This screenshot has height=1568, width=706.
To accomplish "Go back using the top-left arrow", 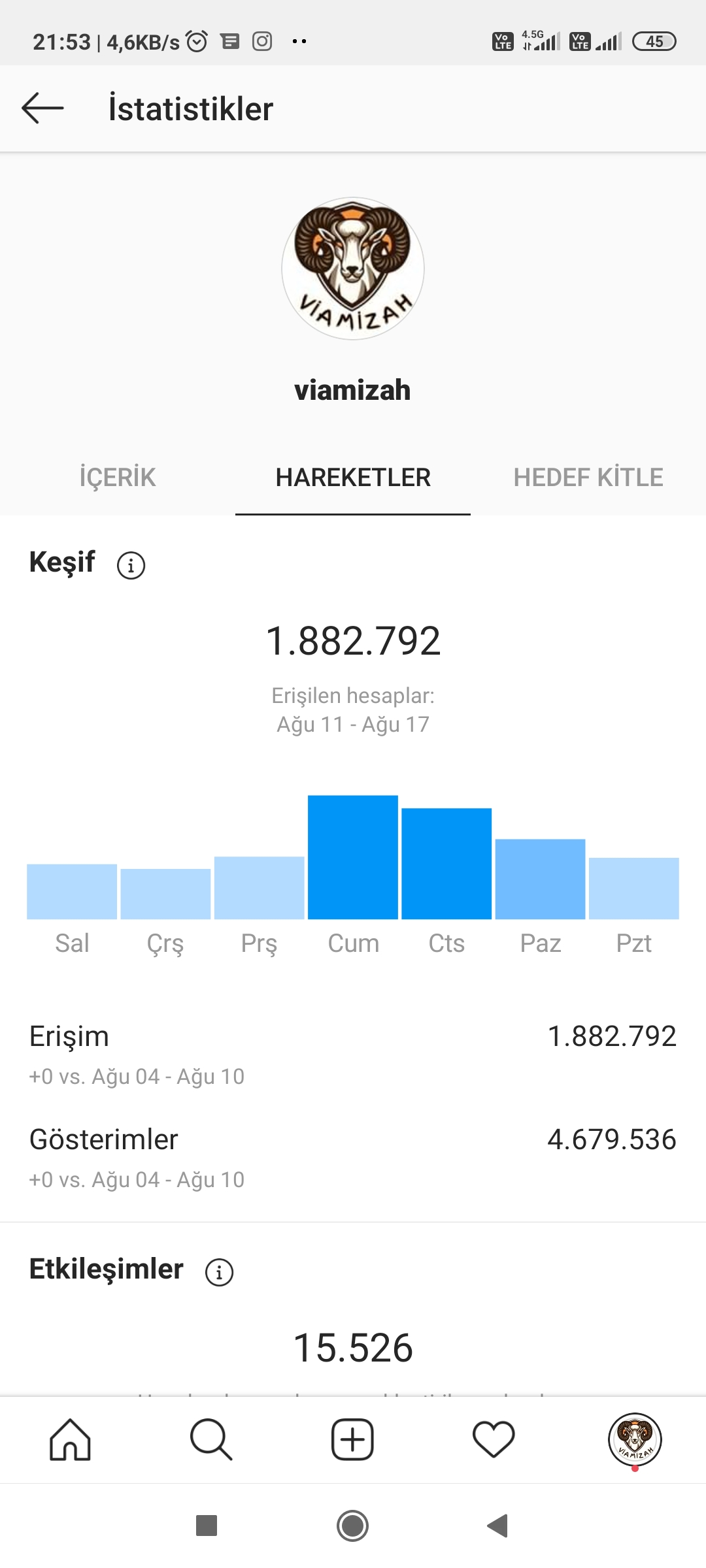I will click(x=42, y=108).
